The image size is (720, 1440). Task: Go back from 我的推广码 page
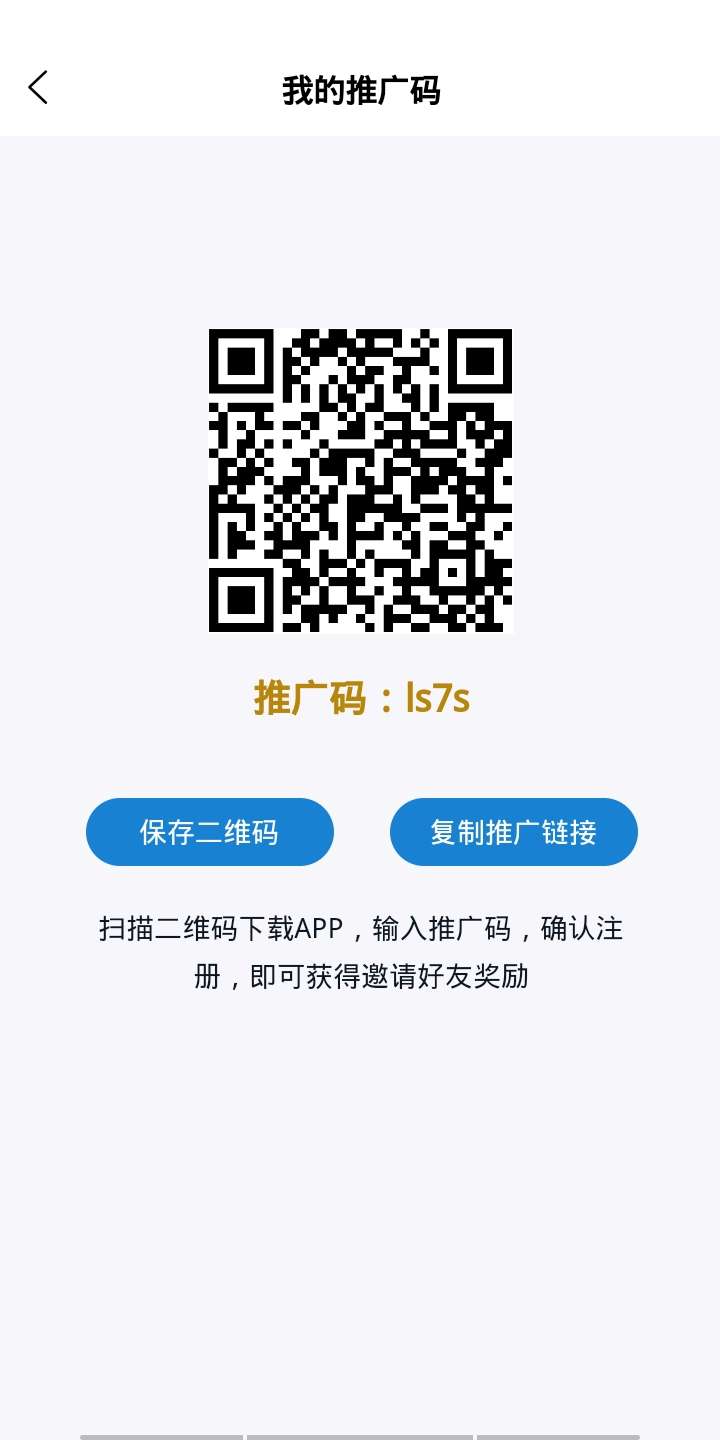tap(38, 88)
